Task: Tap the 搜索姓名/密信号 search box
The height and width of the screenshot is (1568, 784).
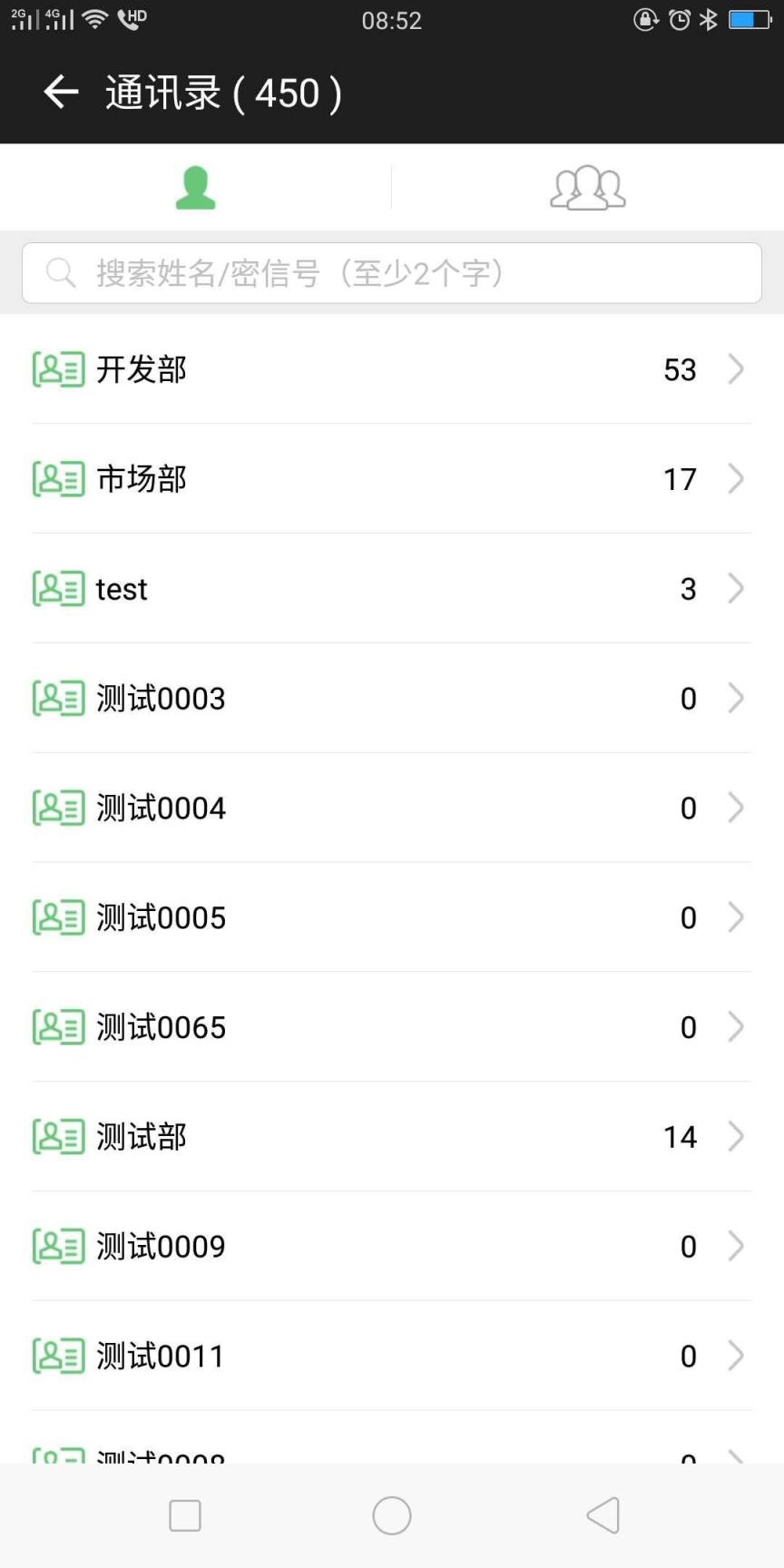Action: (x=392, y=272)
